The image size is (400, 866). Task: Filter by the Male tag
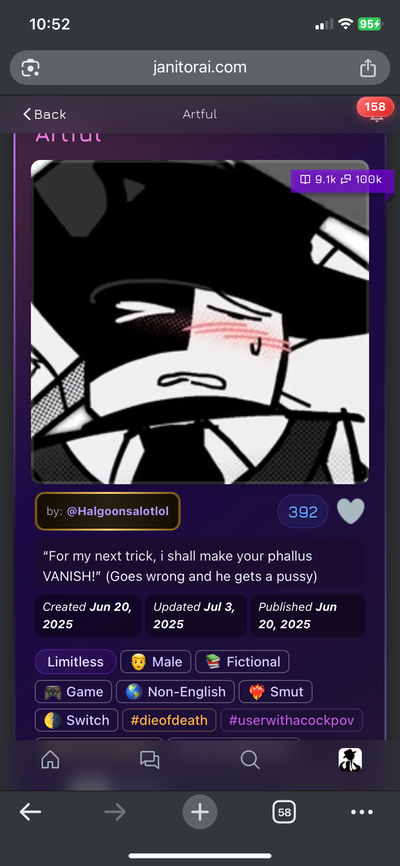(156, 662)
